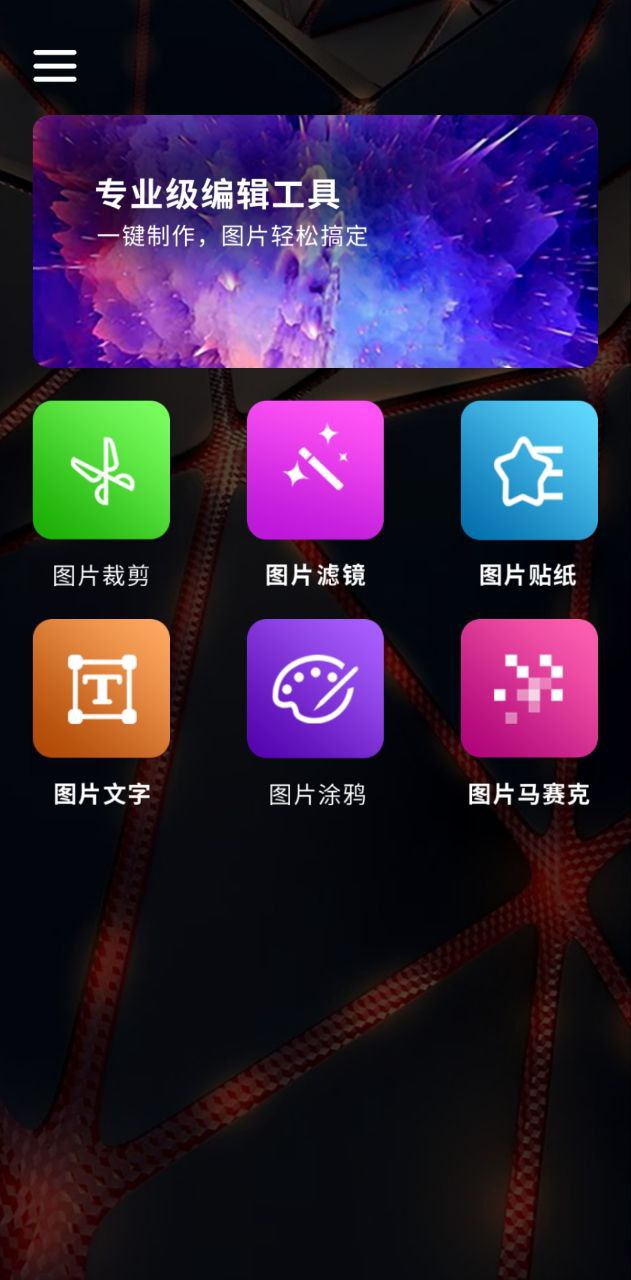Image resolution: width=631 pixels, height=1280 pixels.
Task: Tap the 专业级编辑工具 banner
Action: [315, 241]
